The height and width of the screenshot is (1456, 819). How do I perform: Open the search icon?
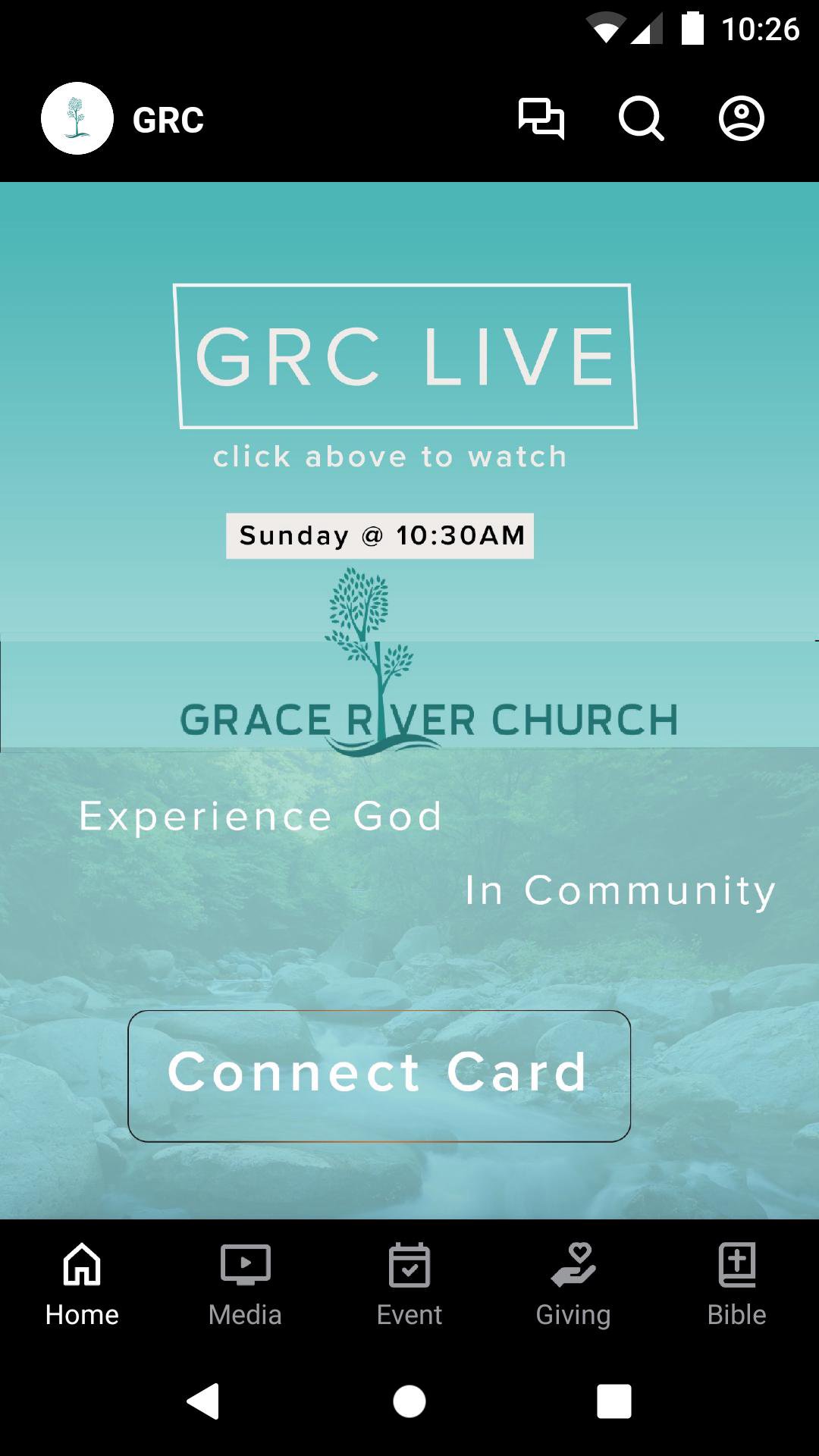(x=641, y=119)
